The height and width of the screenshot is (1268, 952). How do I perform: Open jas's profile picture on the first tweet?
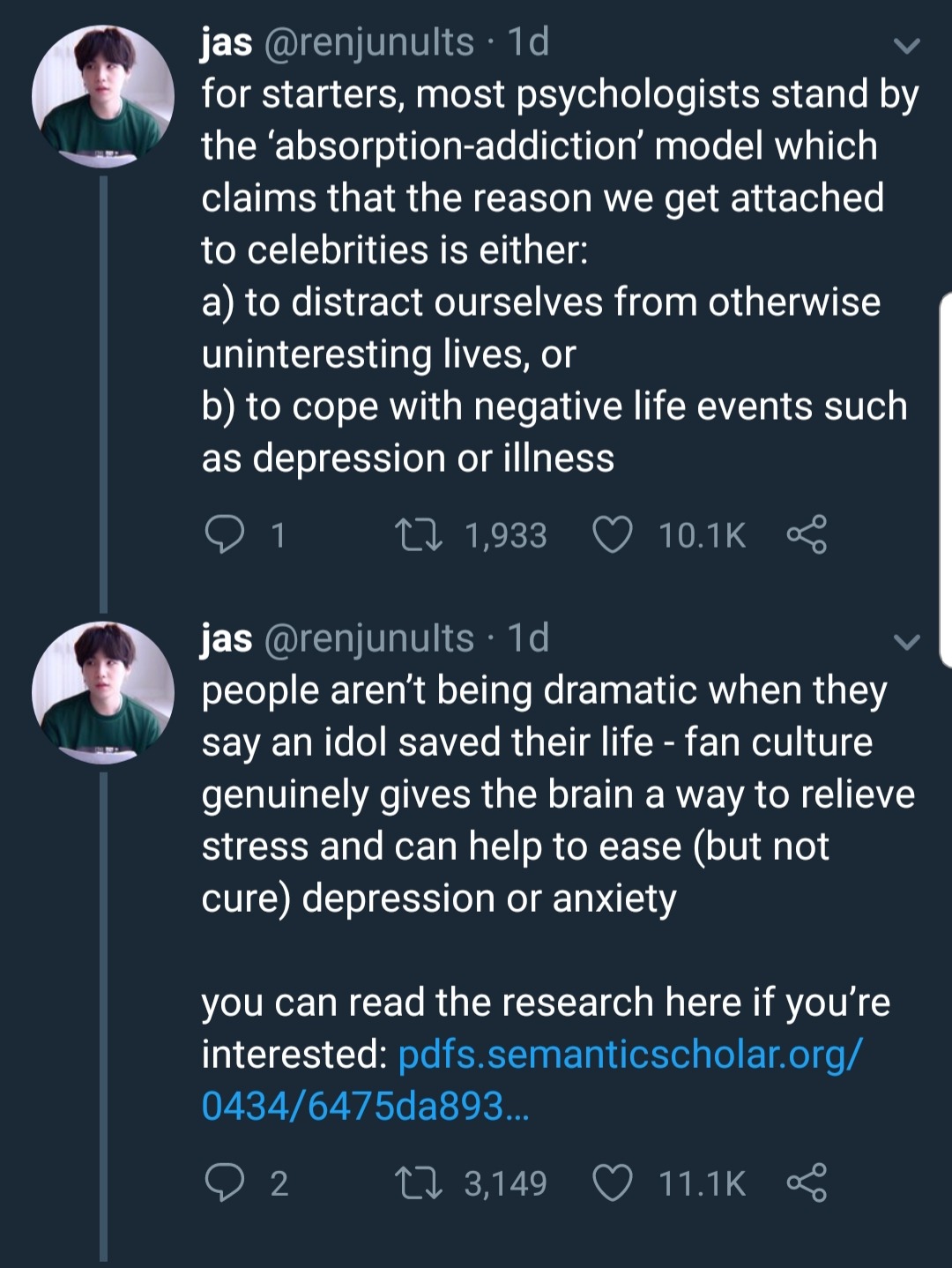[x=103, y=96]
